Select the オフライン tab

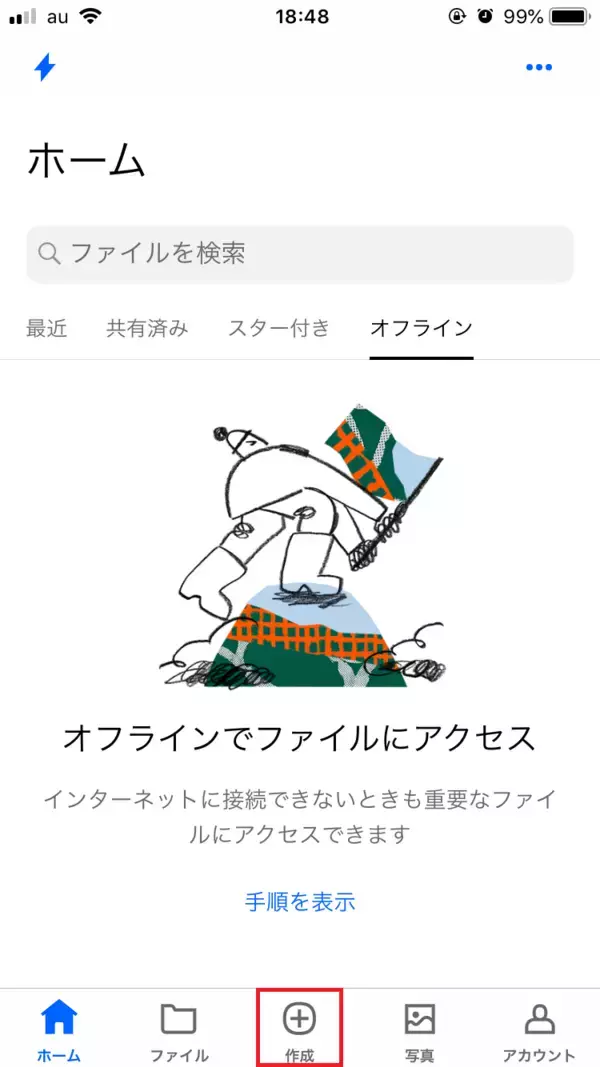(421, 328)
